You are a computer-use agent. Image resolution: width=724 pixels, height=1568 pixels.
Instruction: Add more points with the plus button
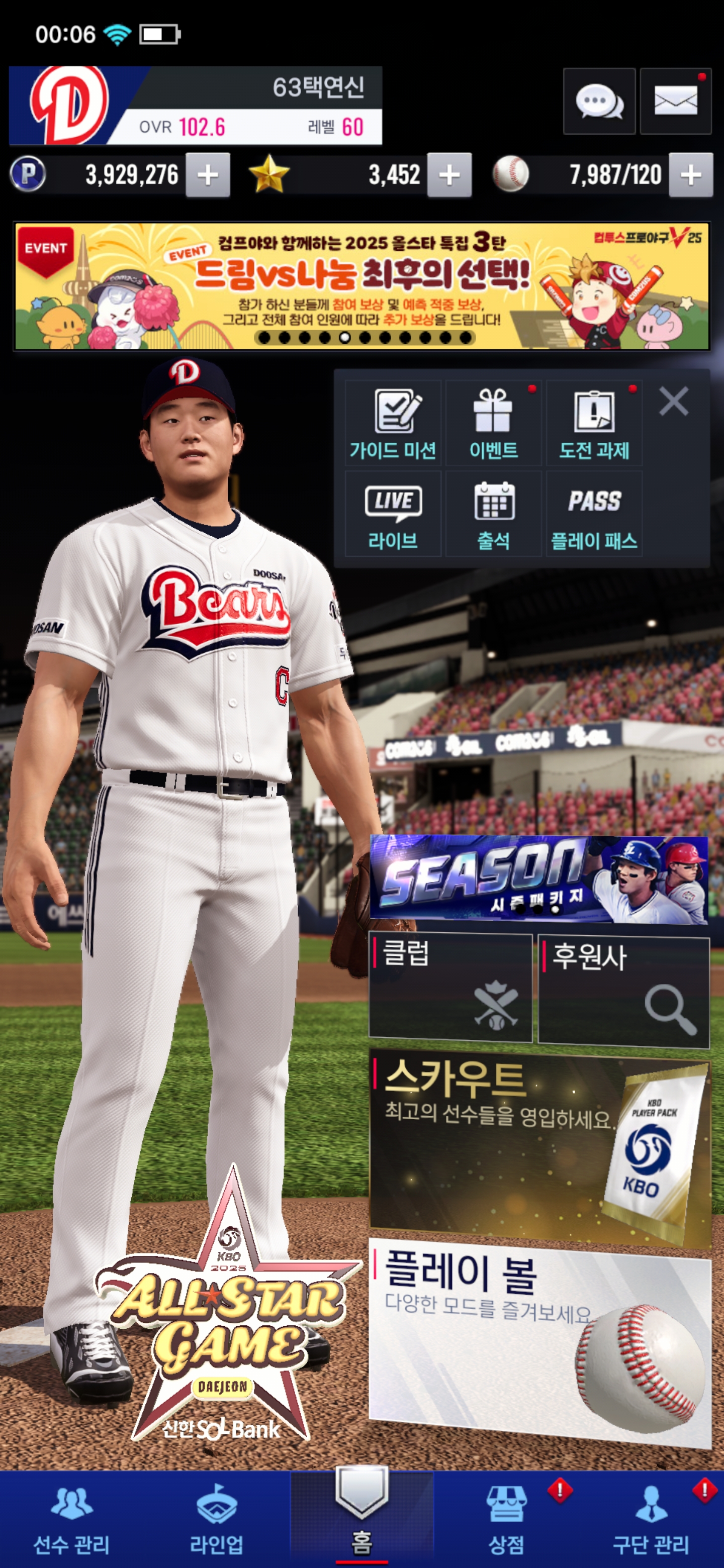pos(208,175)
